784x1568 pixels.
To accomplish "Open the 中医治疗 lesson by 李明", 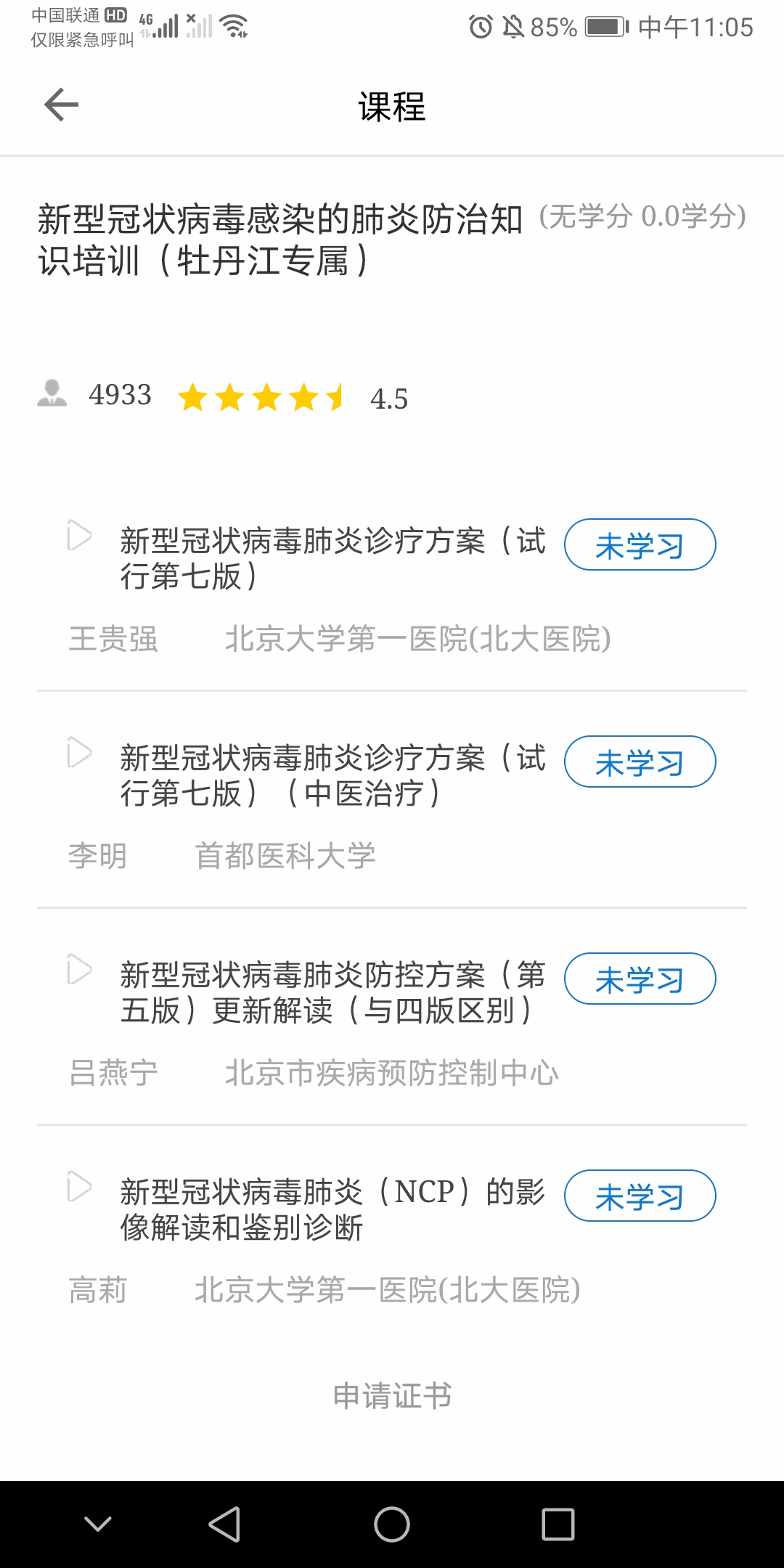I will (x=332, y=775).
